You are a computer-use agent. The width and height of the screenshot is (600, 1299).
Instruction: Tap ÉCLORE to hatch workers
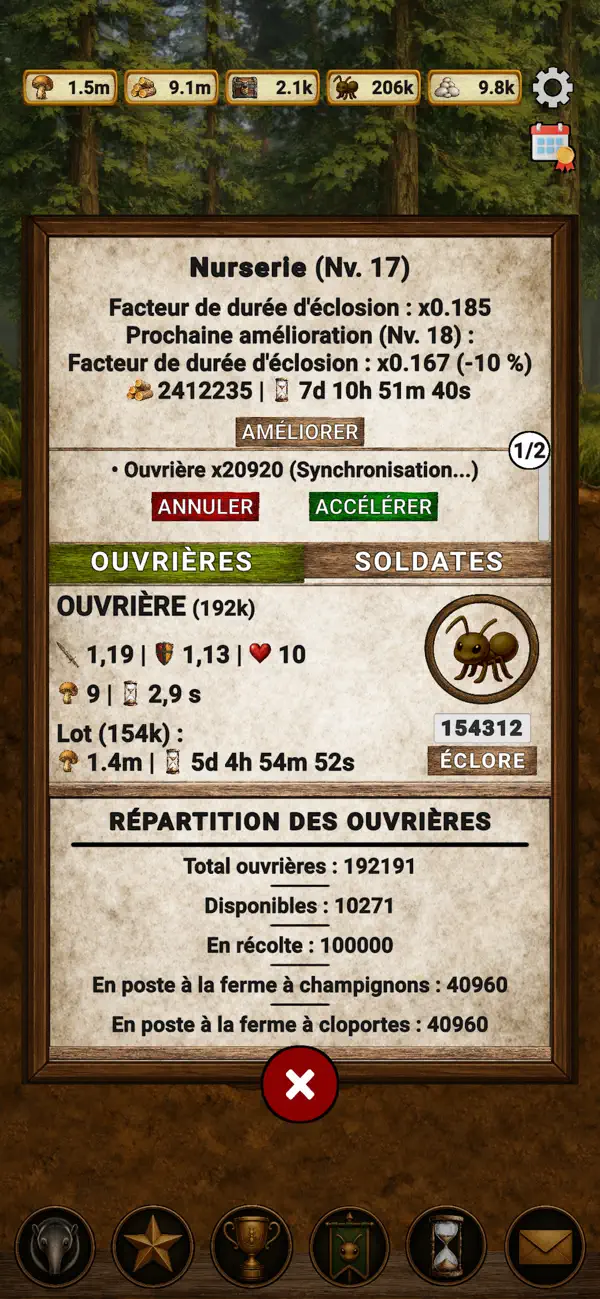[482, 761]
